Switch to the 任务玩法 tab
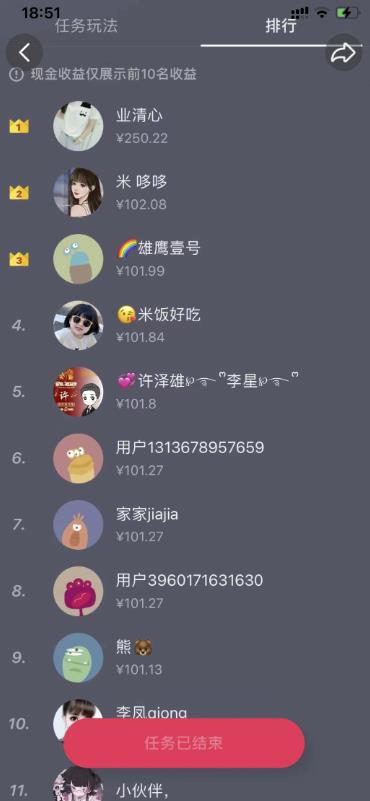The width and height of the screenshot is (370, 801). pos(86,26)
